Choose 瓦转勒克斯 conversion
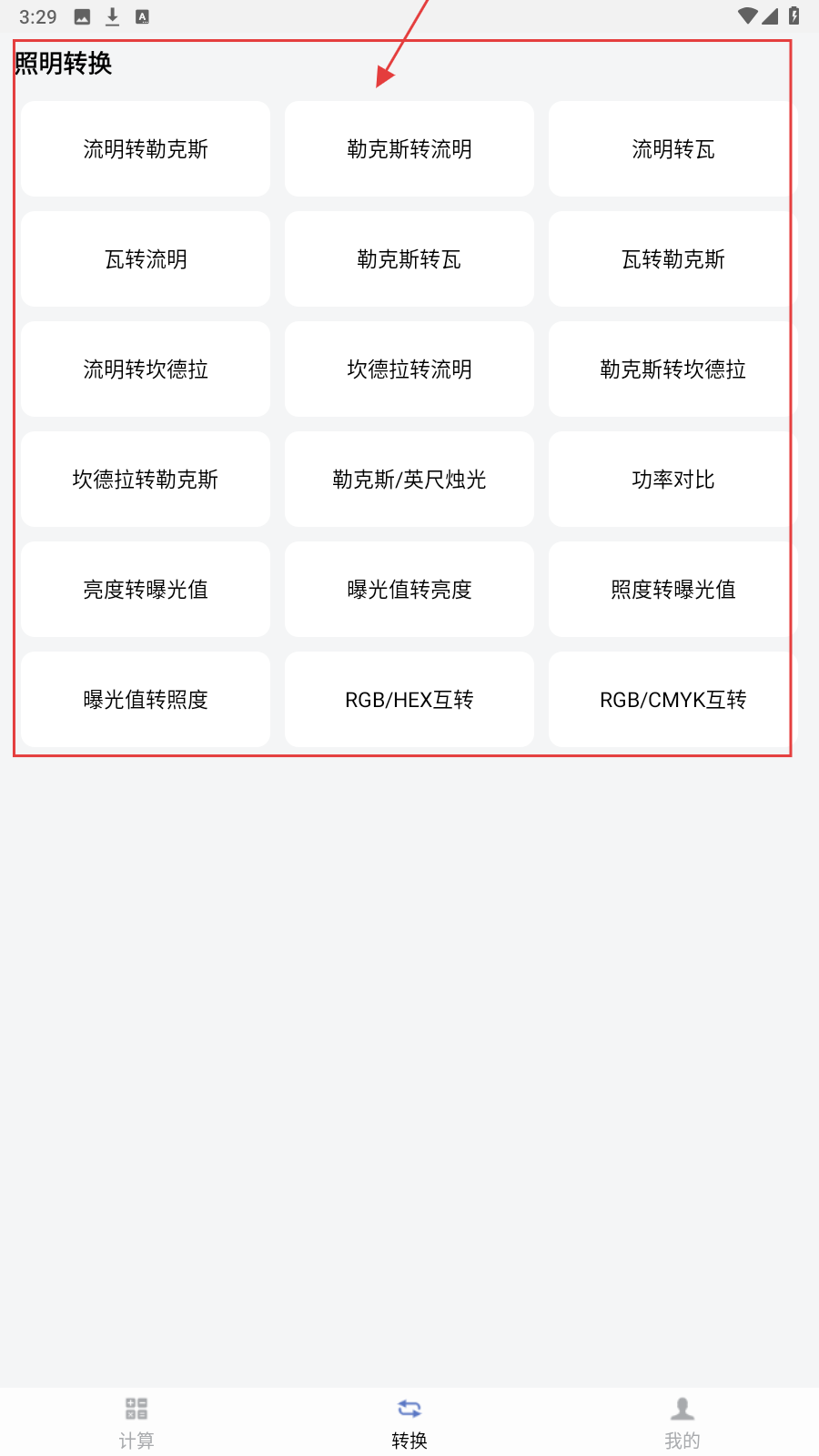819x1456 pixels. point(672,259)
